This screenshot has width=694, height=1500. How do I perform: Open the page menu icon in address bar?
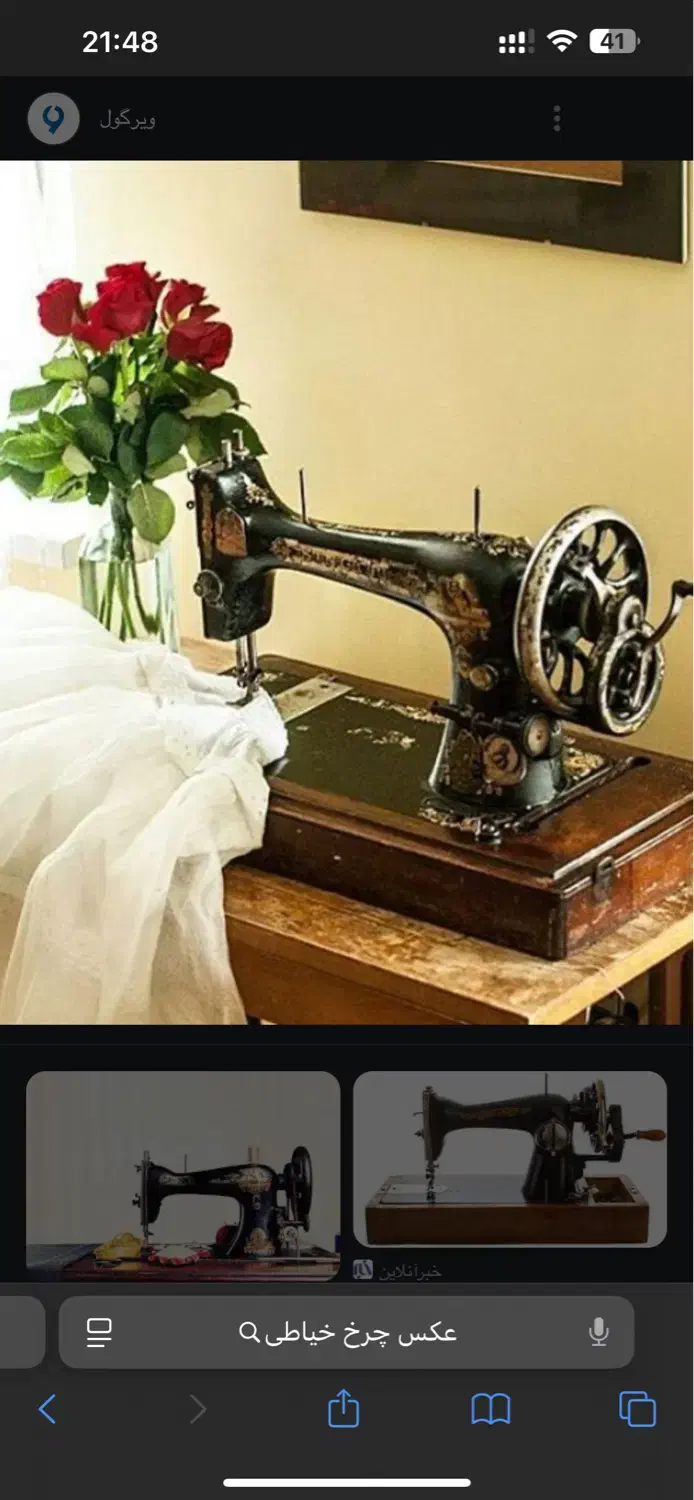coord(99,1332)
